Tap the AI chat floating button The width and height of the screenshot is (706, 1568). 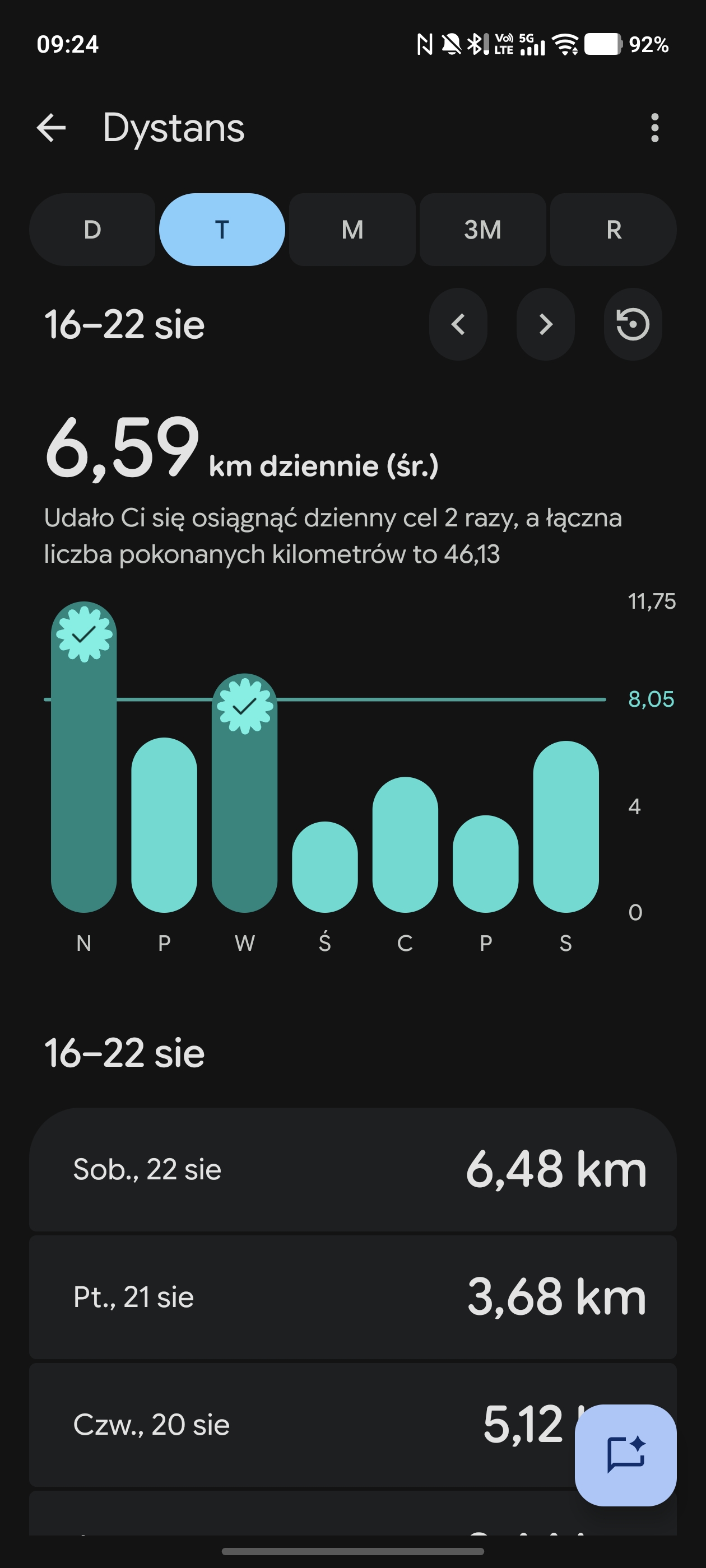coord(625,1455)
